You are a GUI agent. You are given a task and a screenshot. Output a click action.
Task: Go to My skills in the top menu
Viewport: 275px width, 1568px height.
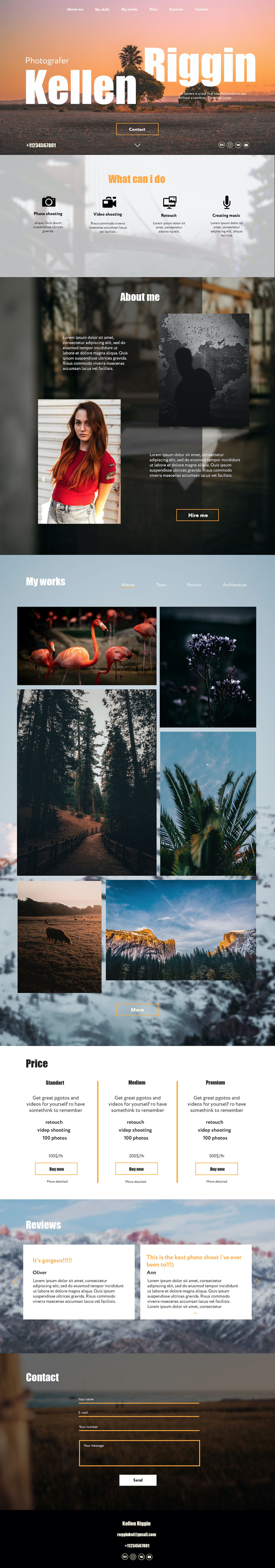tap(102, 10)
